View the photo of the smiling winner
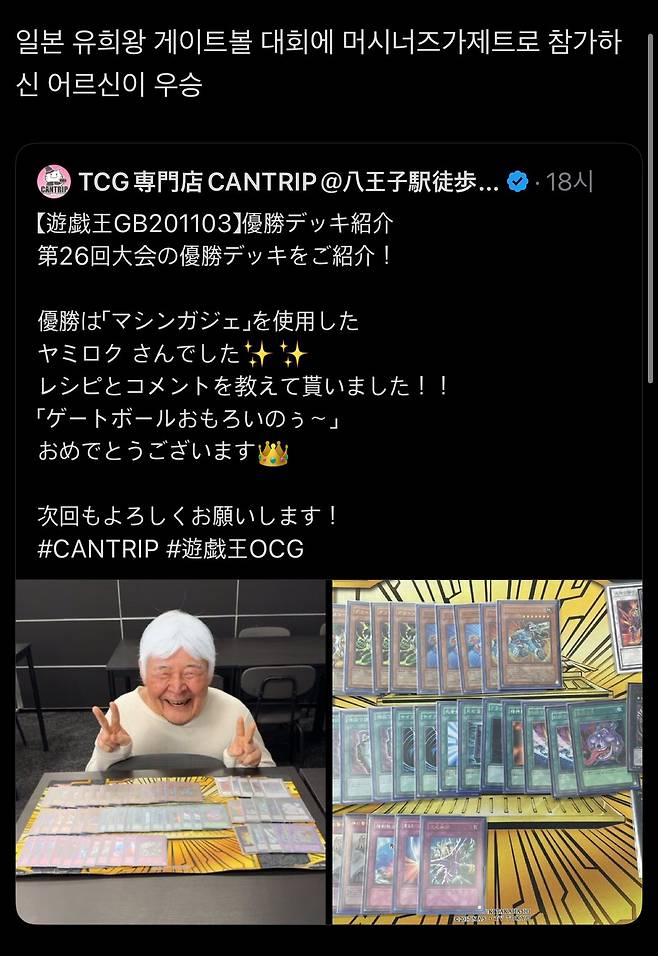This screenshot has width=658, height=956. [x=171, y=751]
